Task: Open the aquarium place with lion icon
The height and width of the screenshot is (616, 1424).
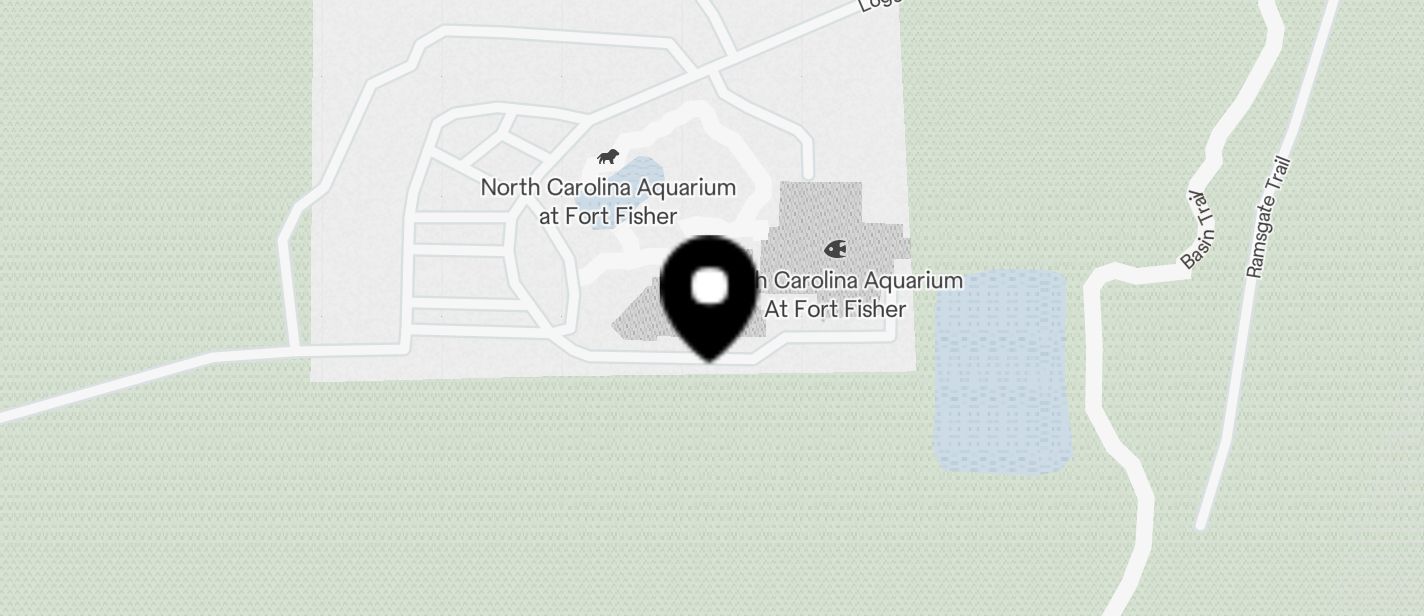Action: [x=608, y=157]
